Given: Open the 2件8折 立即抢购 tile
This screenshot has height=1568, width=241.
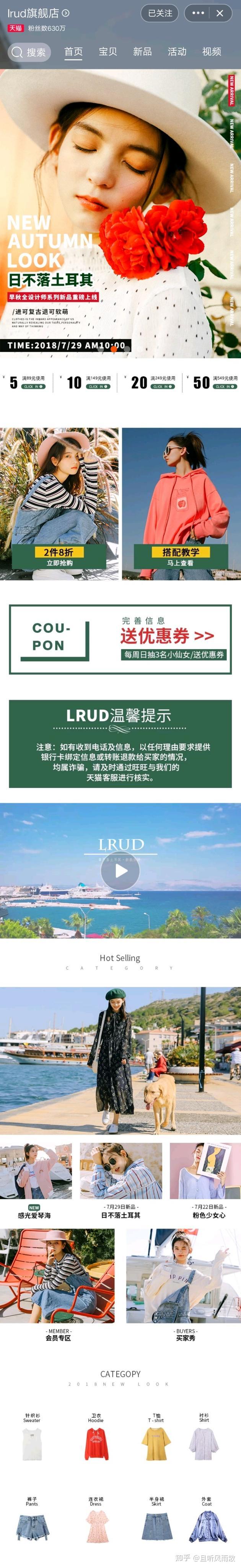Looking at the screenshot, I should 59,503.
